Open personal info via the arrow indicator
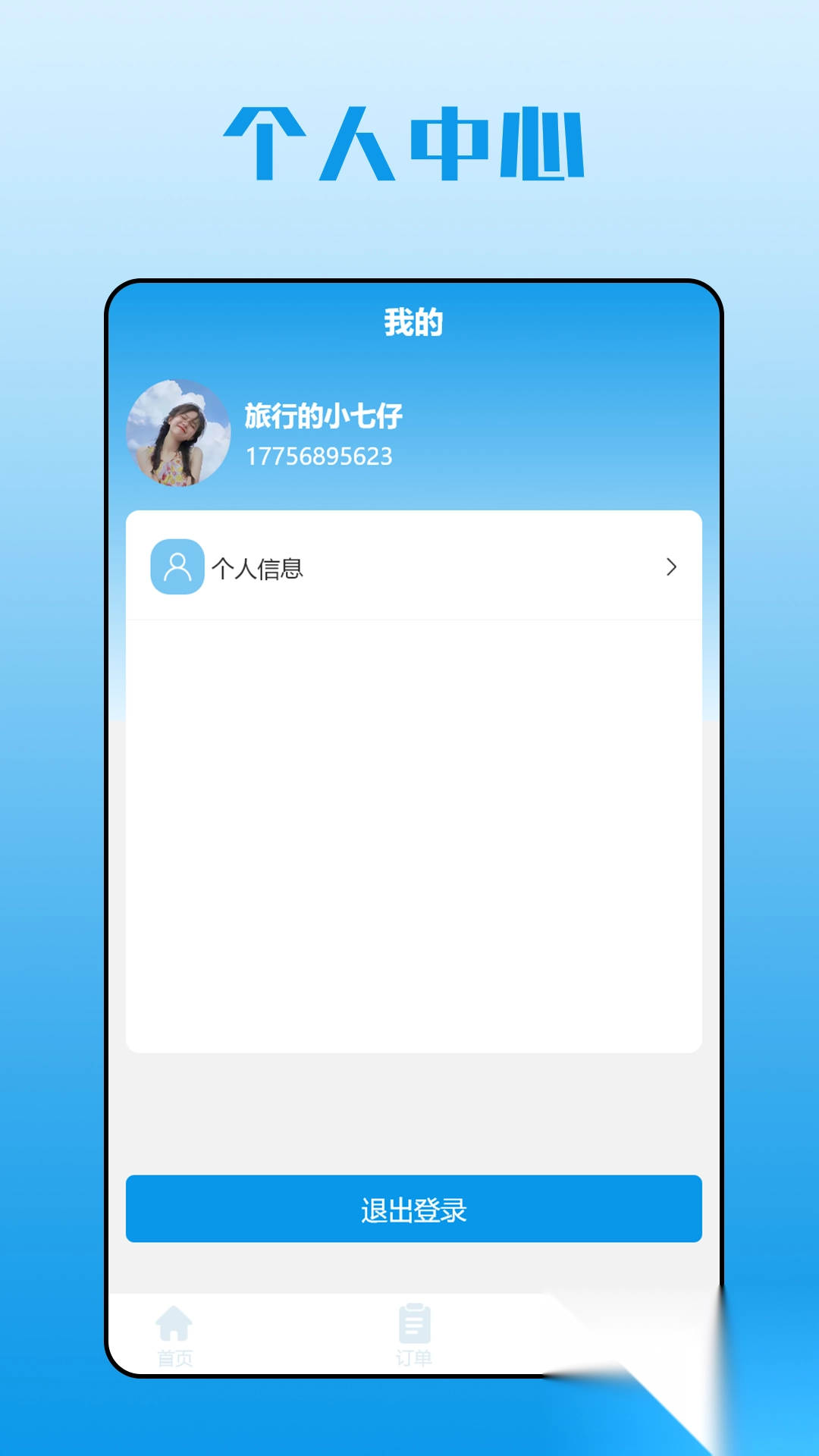Screen dimensions: 819x1456 670,566
